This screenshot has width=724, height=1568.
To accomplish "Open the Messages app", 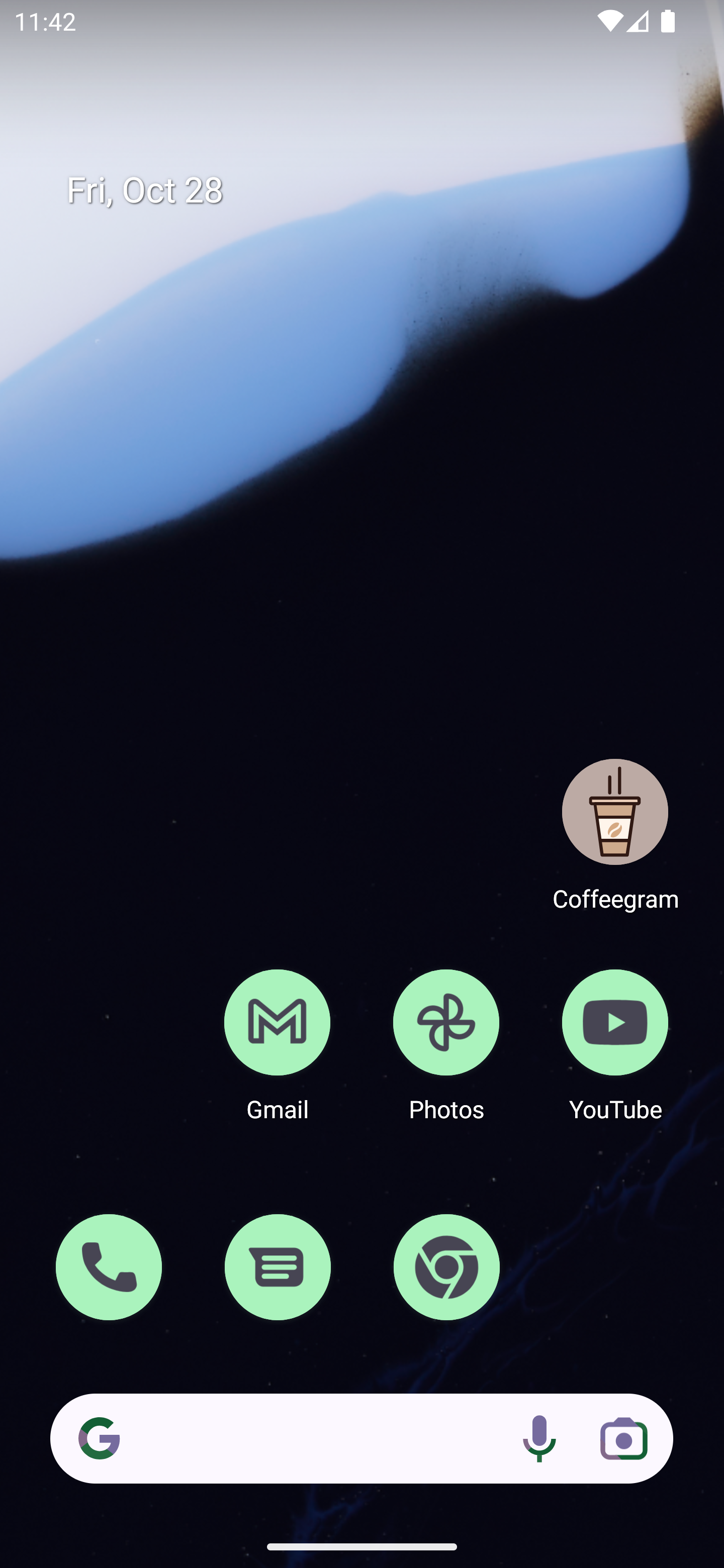I will coord(277,1267).
